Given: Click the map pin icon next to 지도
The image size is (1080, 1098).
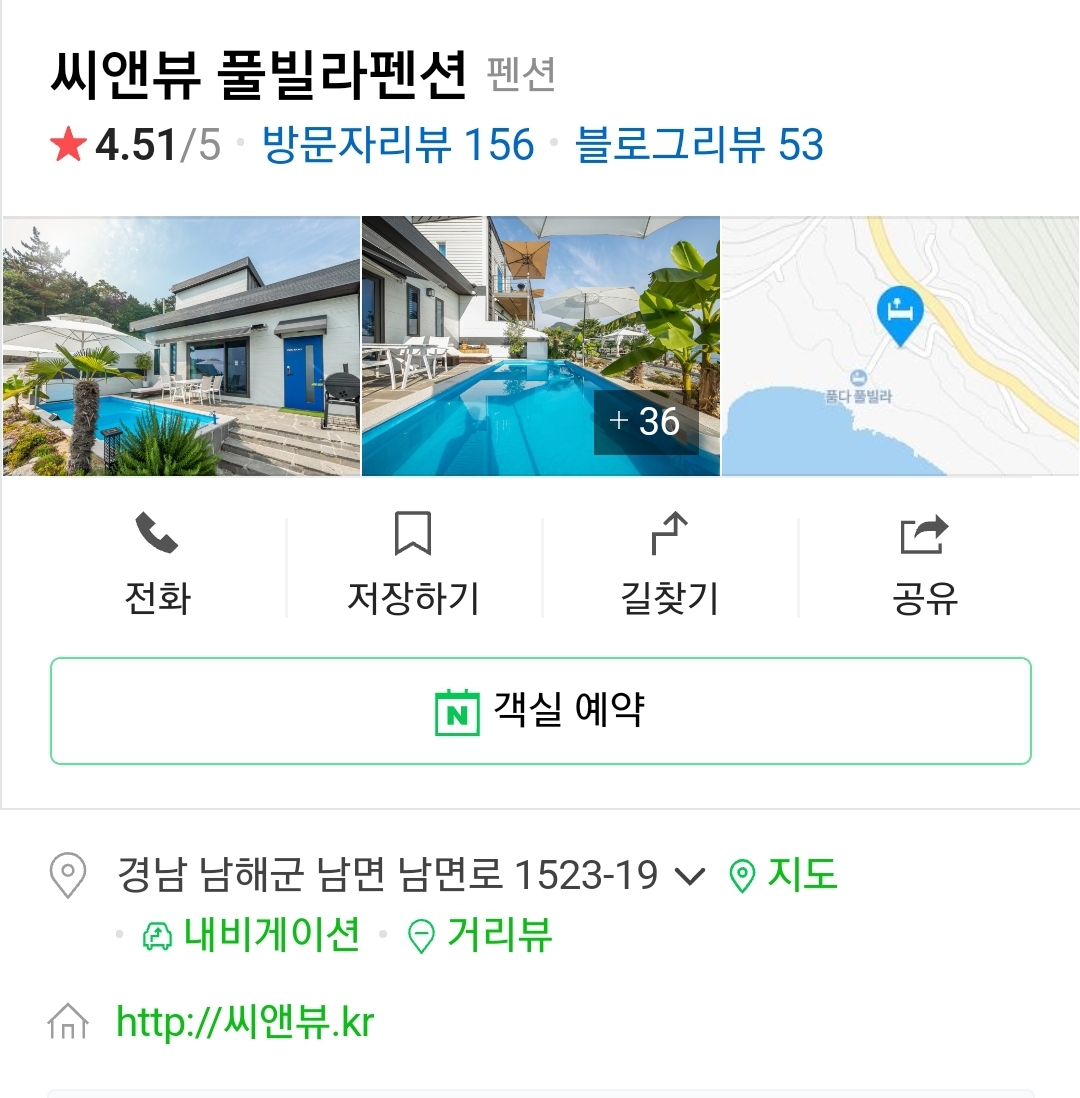Looking at the screenshot, I should click(x=741, y=874).
